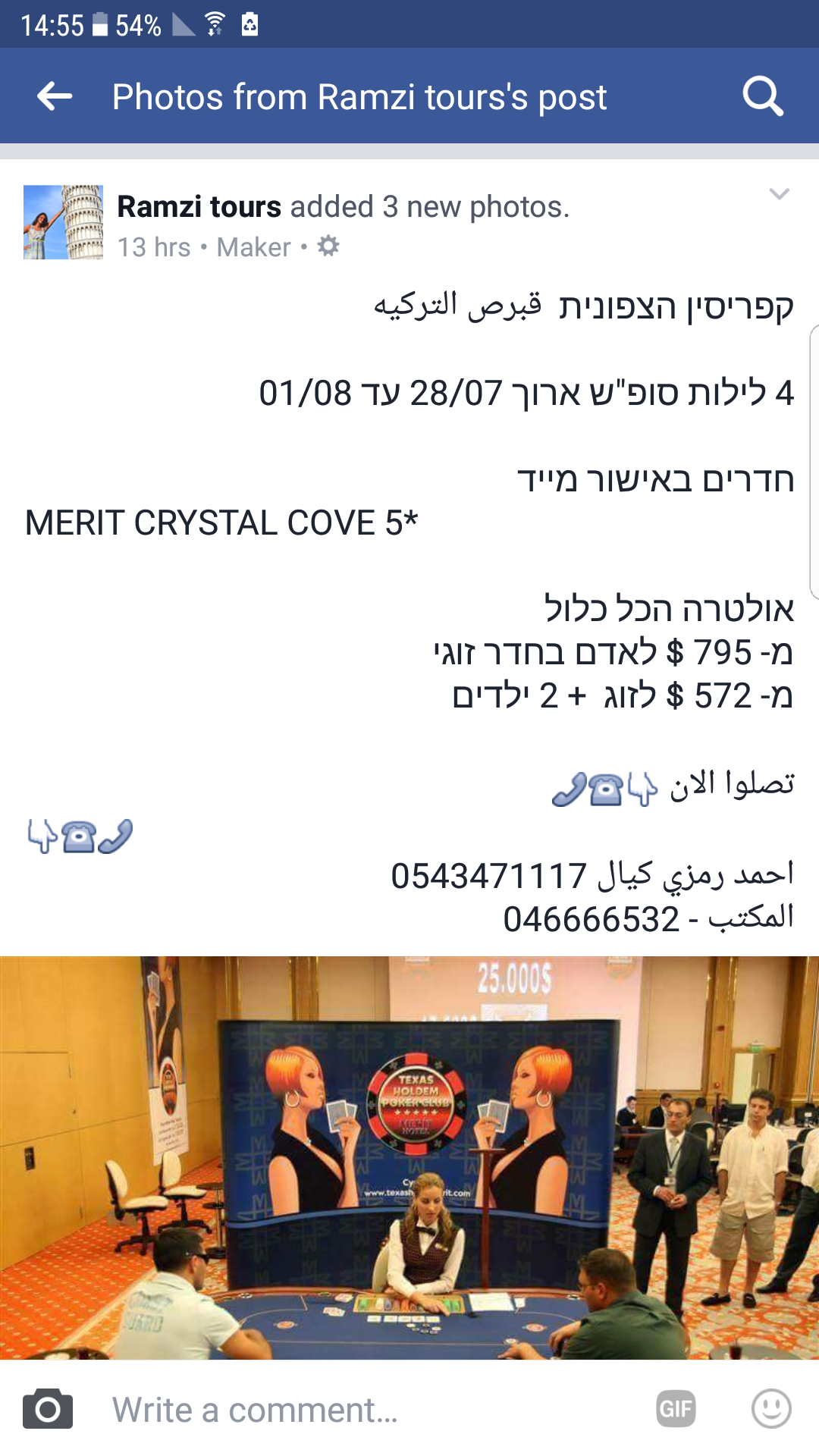Open search in the top bar
The height and width of the screenshot is (1456, 819).
pos(762,96)
